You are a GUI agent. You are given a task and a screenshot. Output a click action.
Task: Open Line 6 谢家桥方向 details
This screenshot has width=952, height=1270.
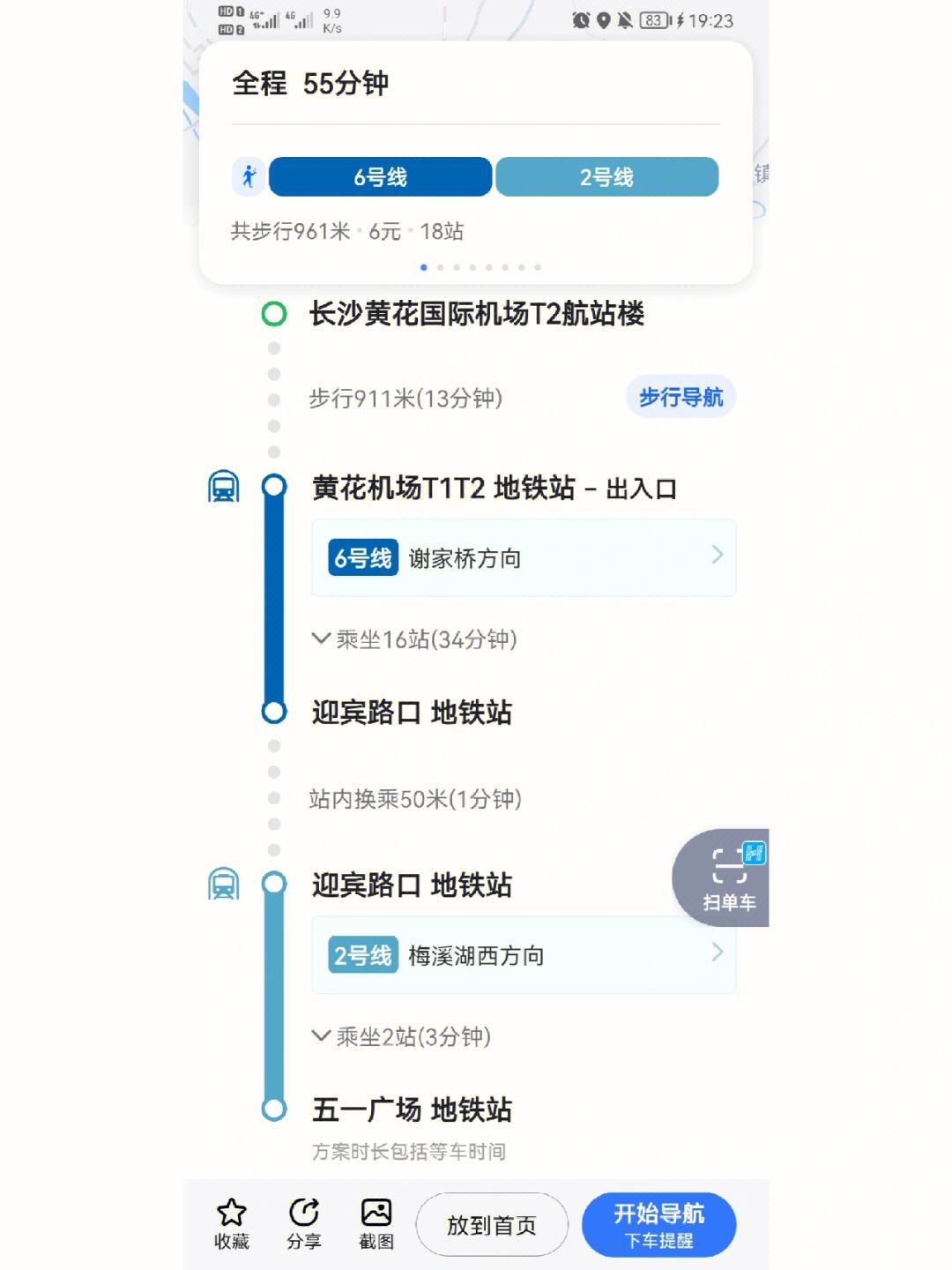click(x=524, y=557)
